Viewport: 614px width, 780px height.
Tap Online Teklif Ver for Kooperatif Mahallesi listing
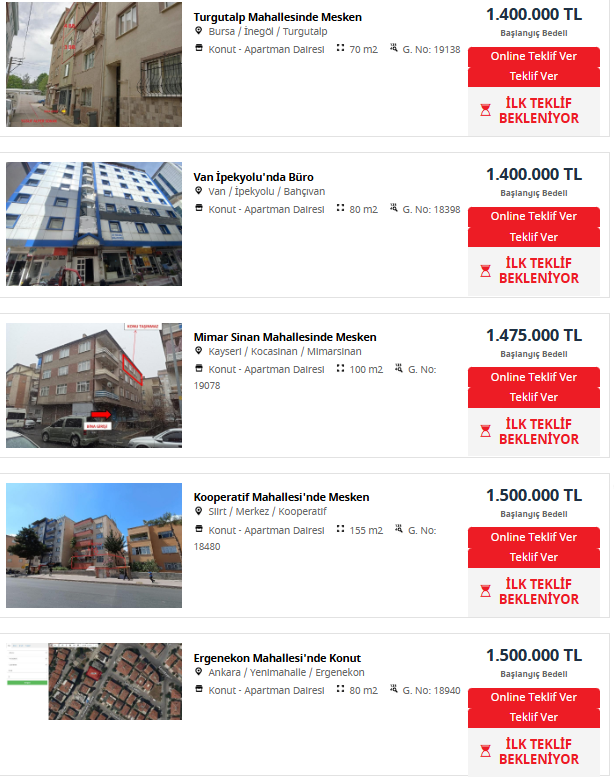533,537
